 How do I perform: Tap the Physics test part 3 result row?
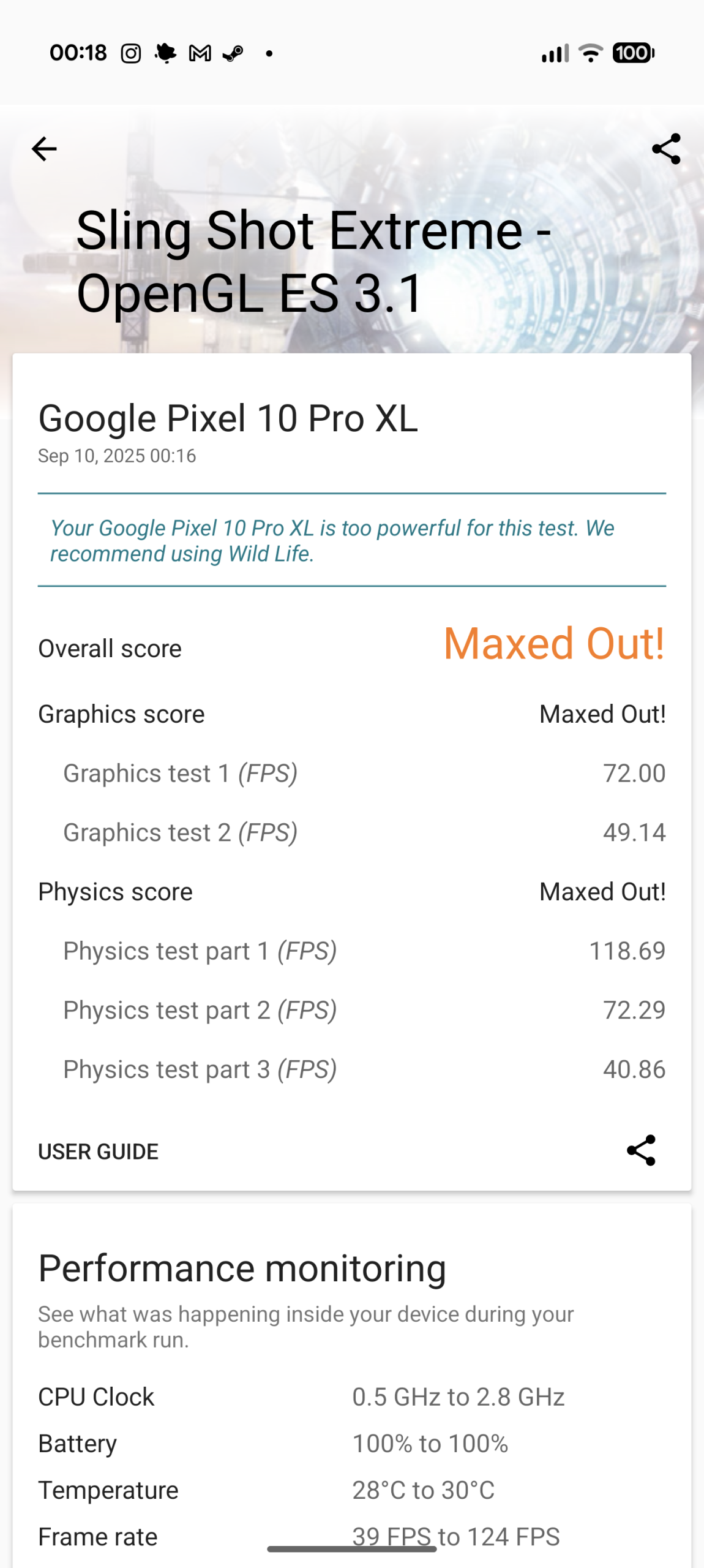tap(352, 1068)
